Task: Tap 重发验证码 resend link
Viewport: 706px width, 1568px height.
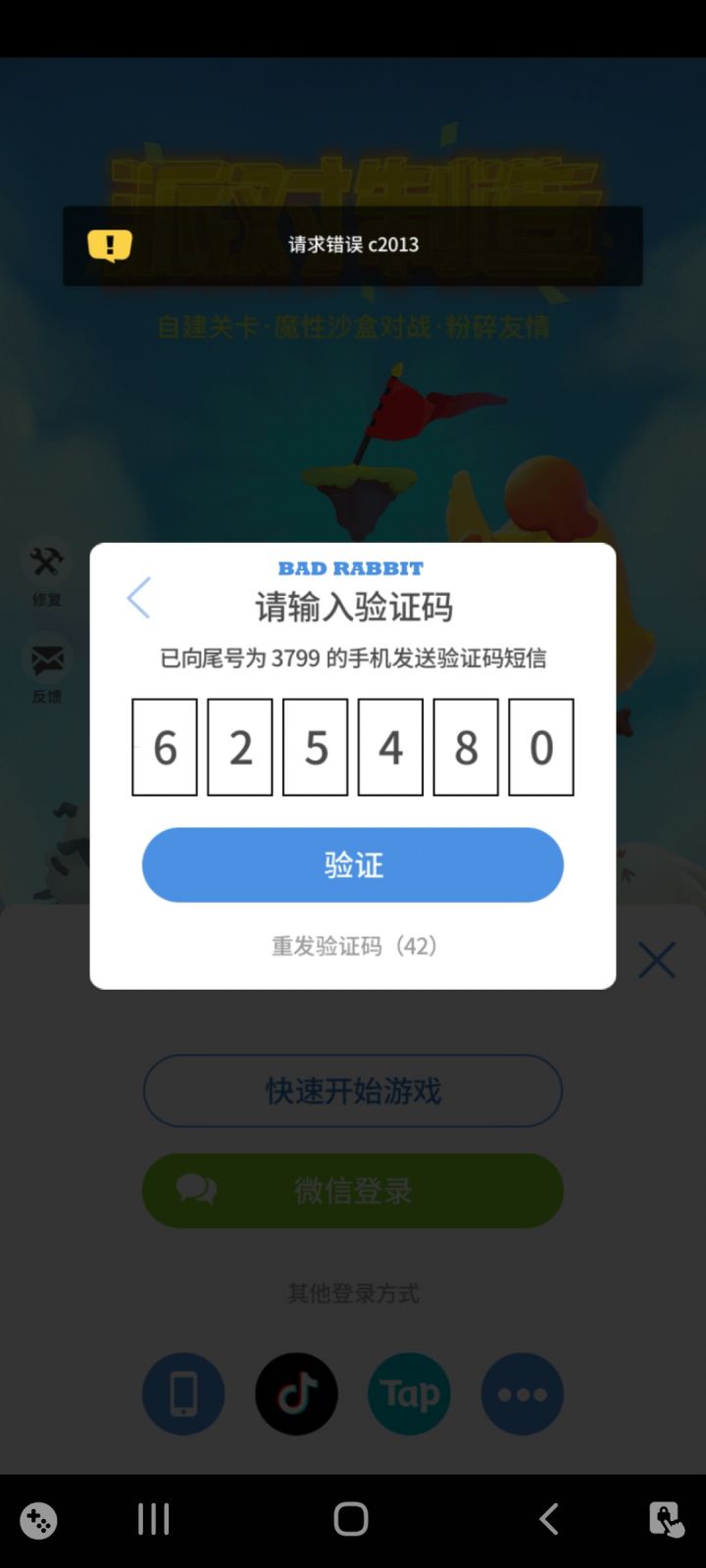Action: [352, 946]
